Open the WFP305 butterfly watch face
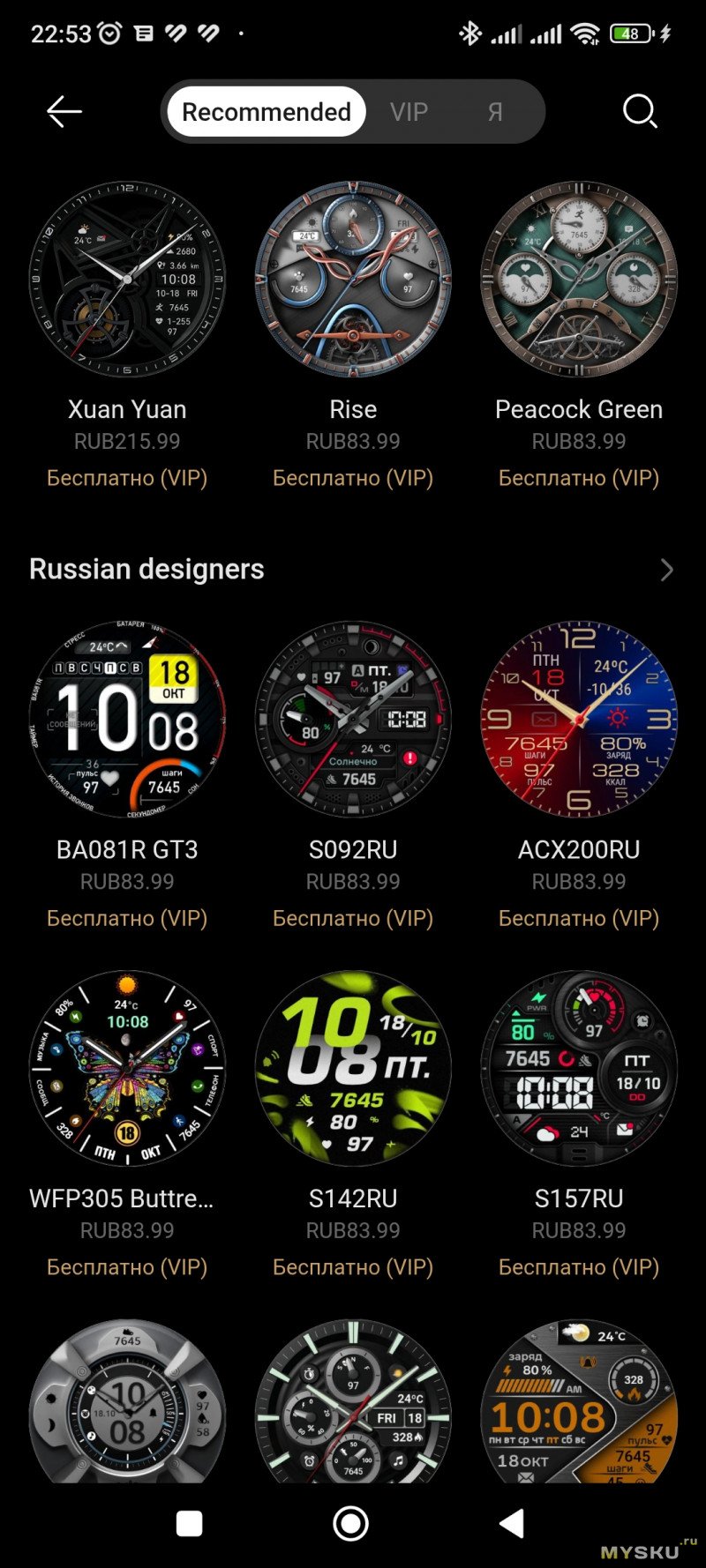706x1568 pixels. 127,1069
